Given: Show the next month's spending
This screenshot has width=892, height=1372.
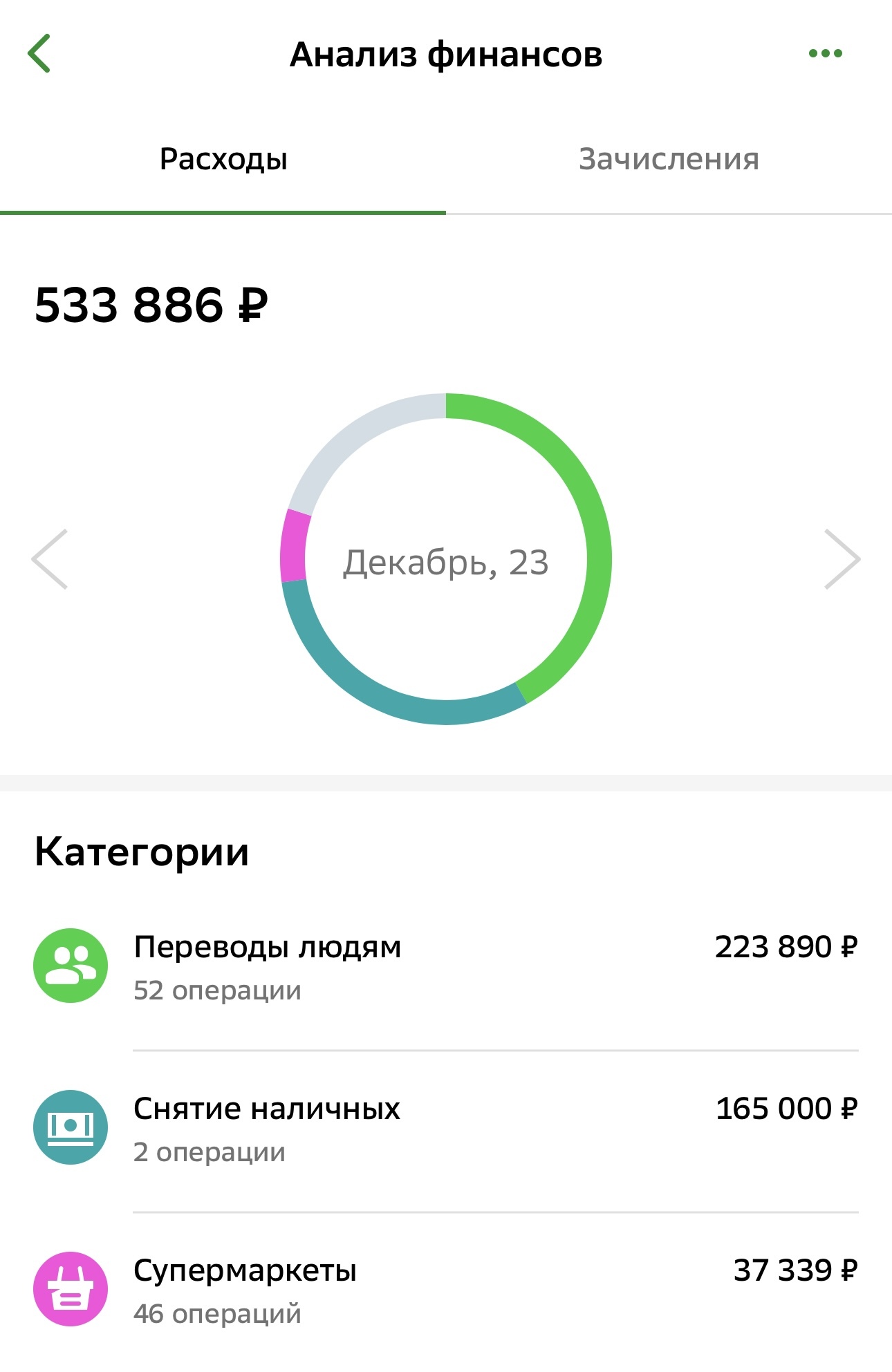Looking at the screenshot, I should 842,559.
